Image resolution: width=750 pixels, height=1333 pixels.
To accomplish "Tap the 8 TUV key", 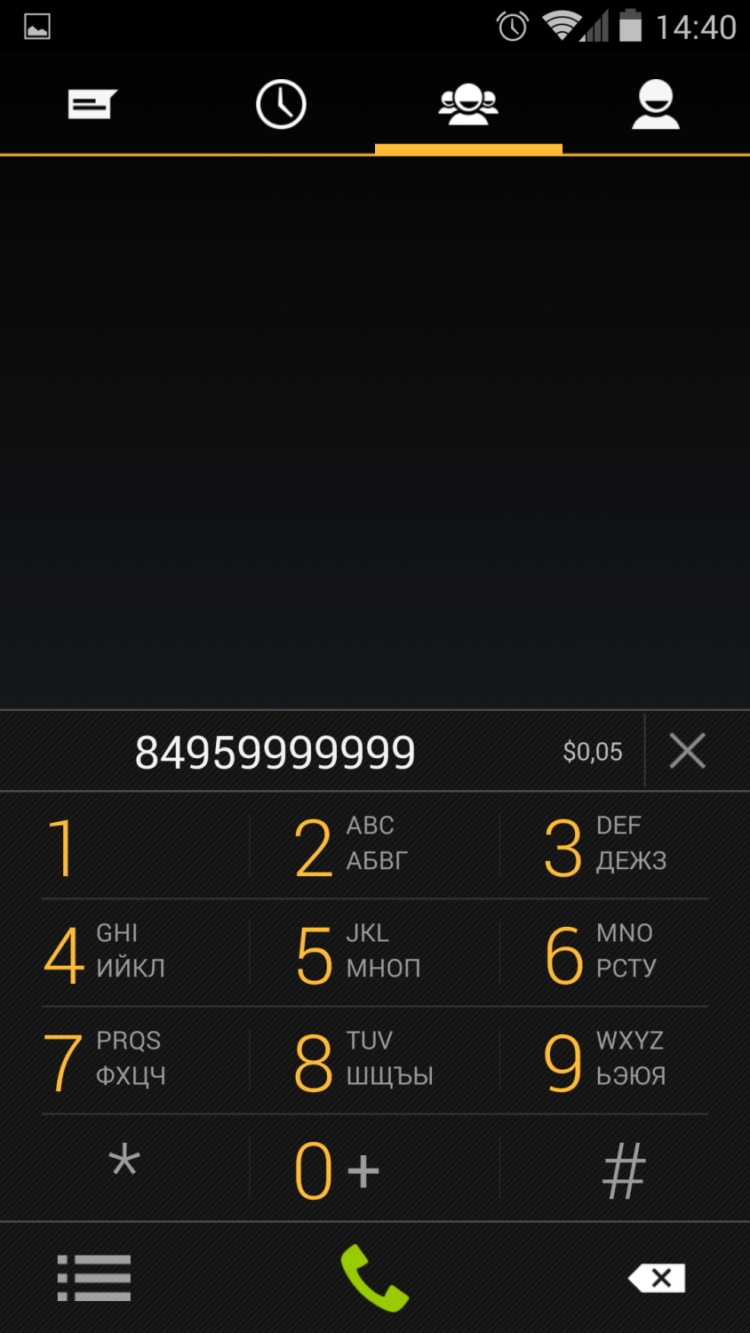I will pos(375,1061).
